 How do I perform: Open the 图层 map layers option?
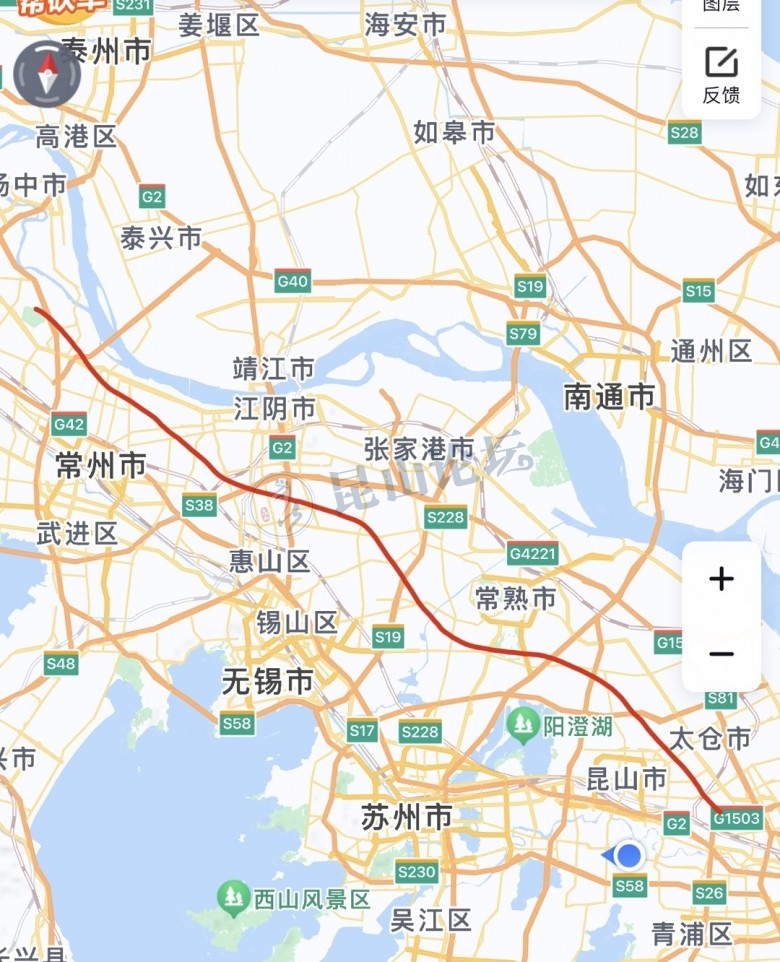(721, 8)
